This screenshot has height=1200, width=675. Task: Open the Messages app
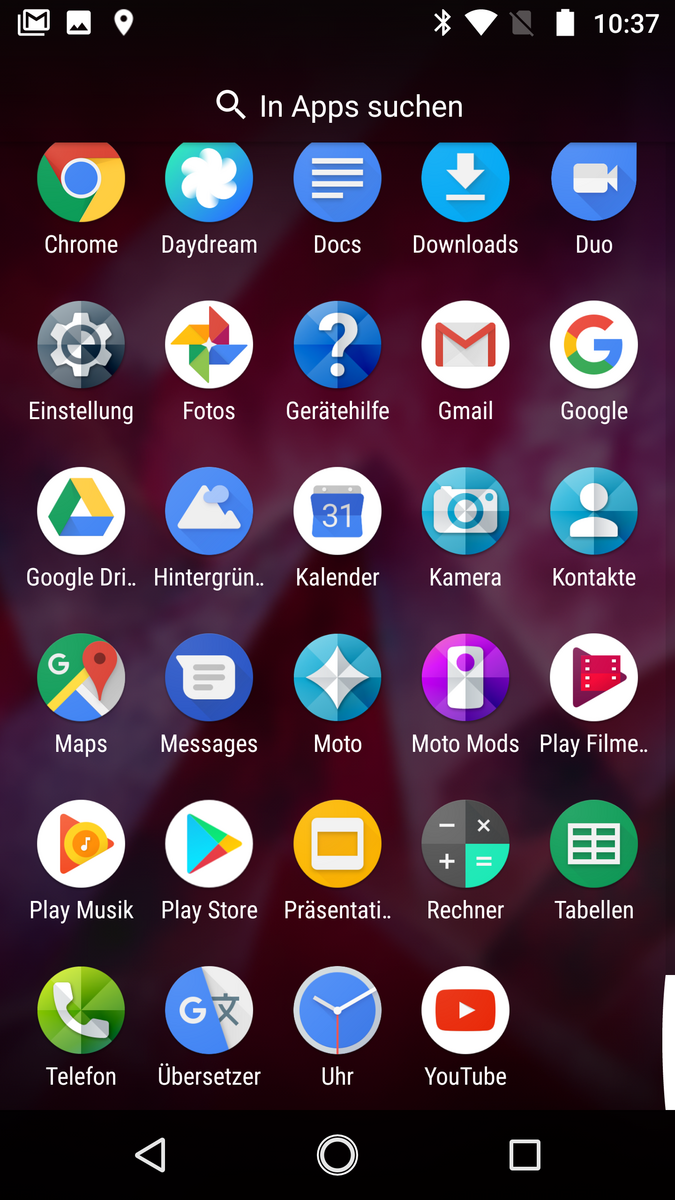coord(209,677)
